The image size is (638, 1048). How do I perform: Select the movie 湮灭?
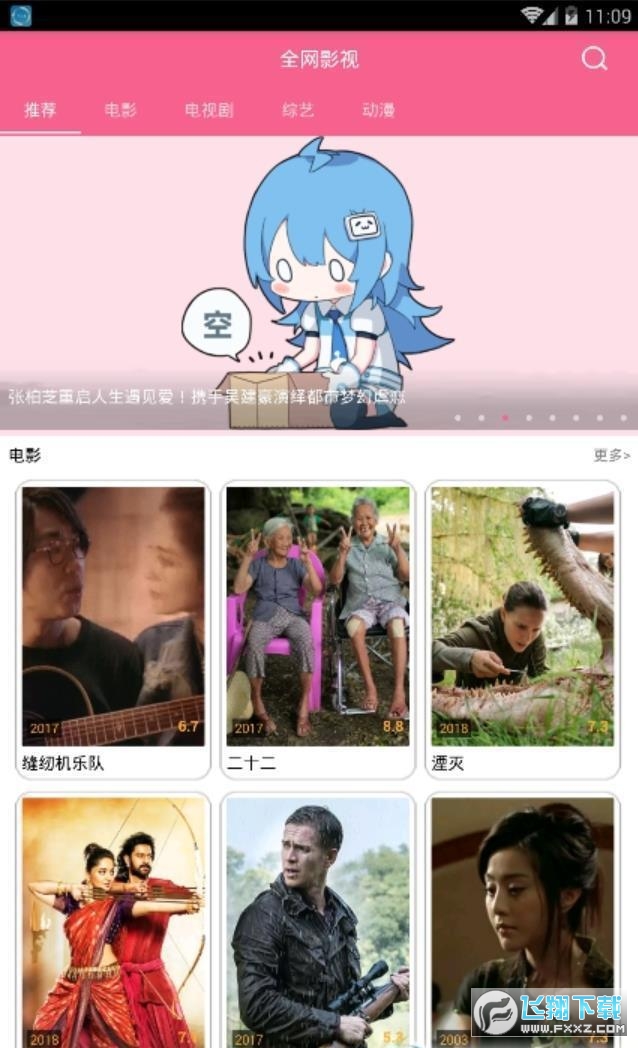[x=522, y=628]
